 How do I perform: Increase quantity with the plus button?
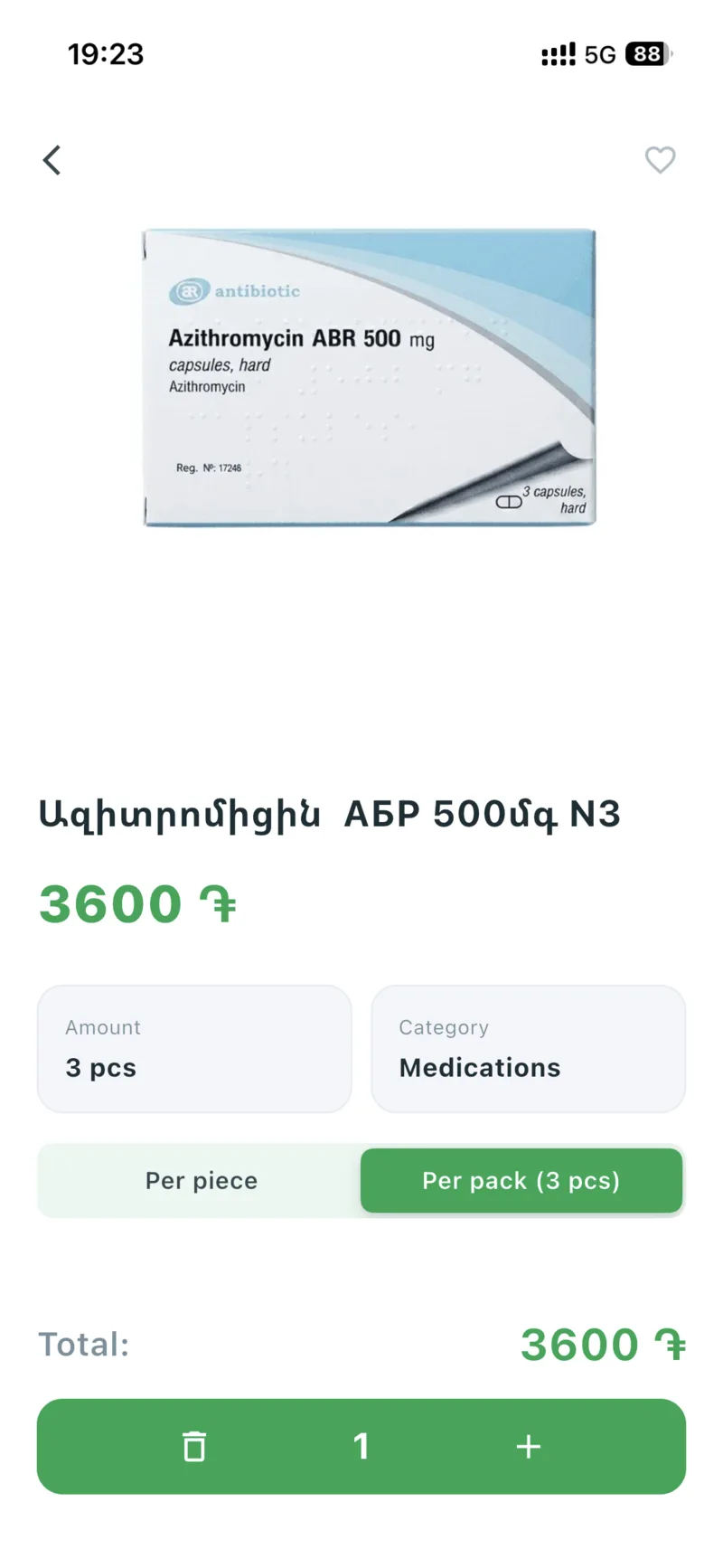[x=529, y=1446]
